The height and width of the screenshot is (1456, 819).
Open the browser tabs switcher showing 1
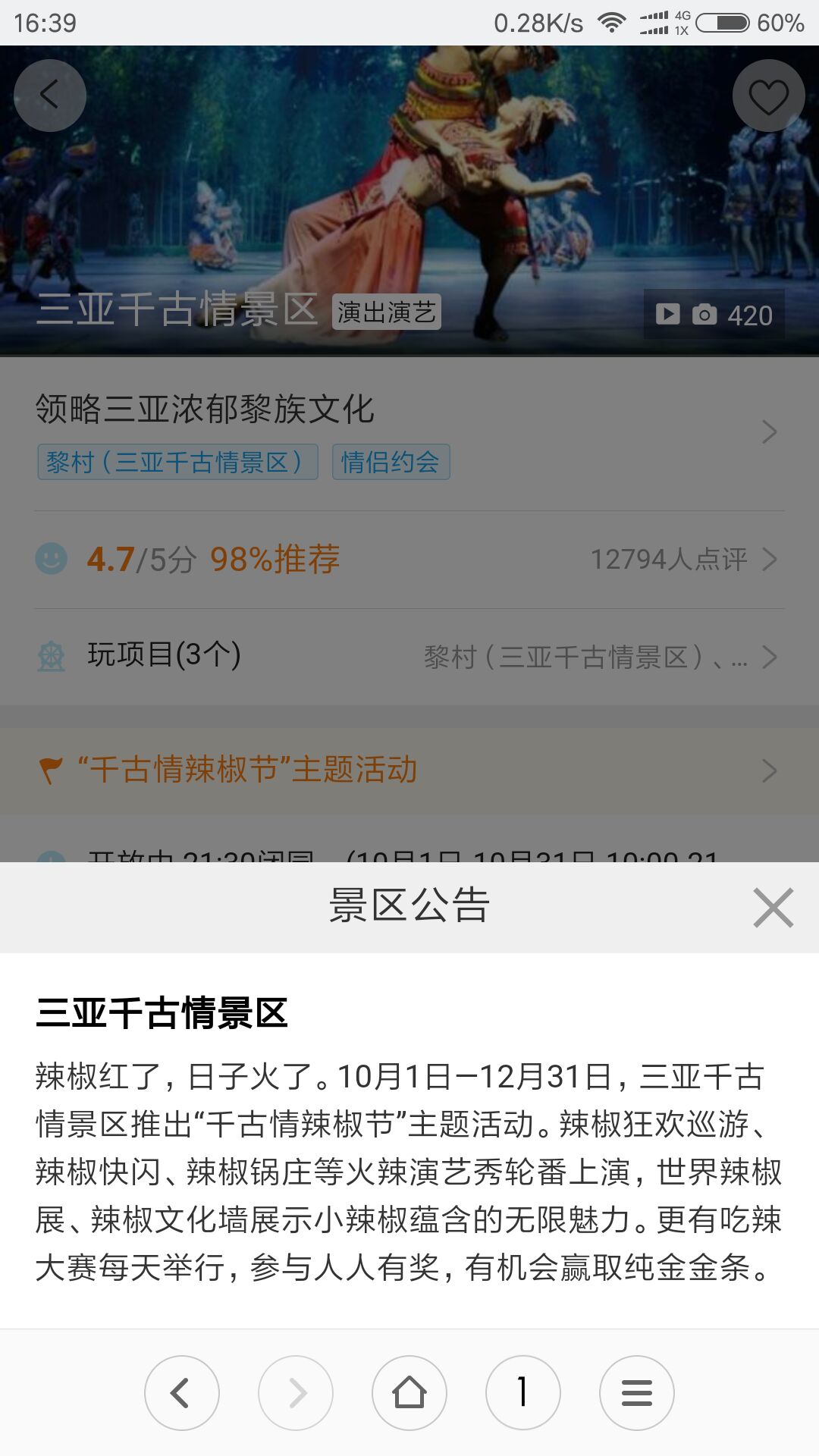[x=523, y=1393]
